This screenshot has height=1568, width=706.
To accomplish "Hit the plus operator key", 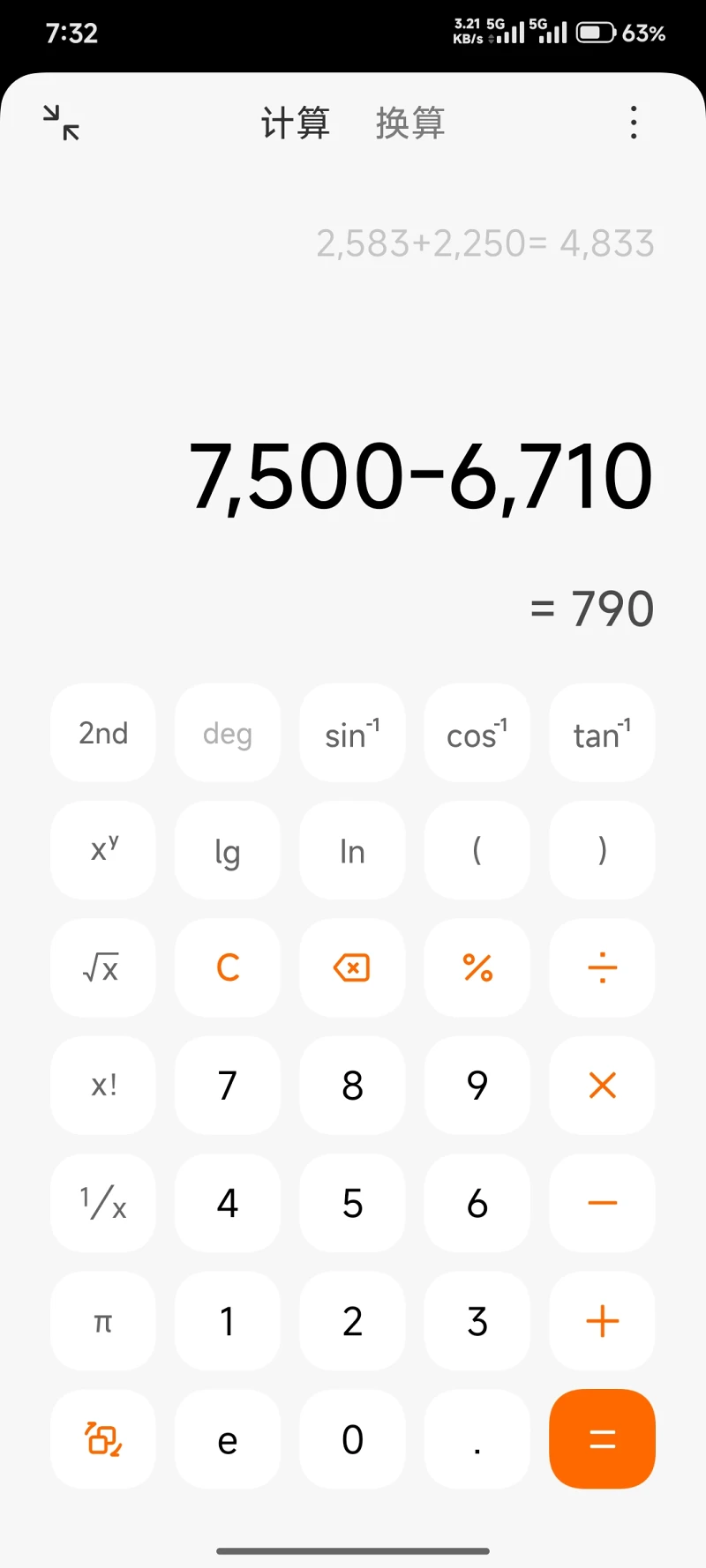I will 602,1321.
